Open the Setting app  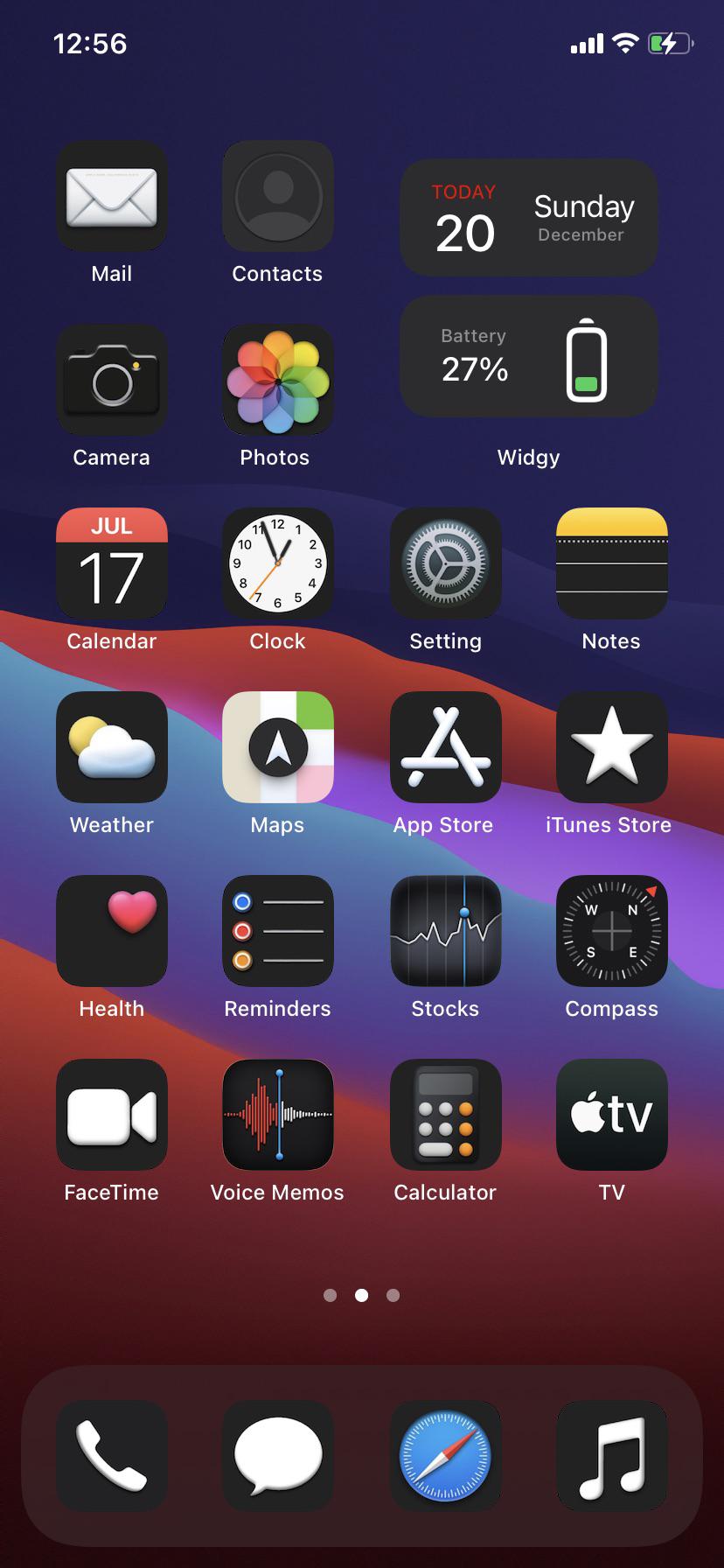[445, 564]
